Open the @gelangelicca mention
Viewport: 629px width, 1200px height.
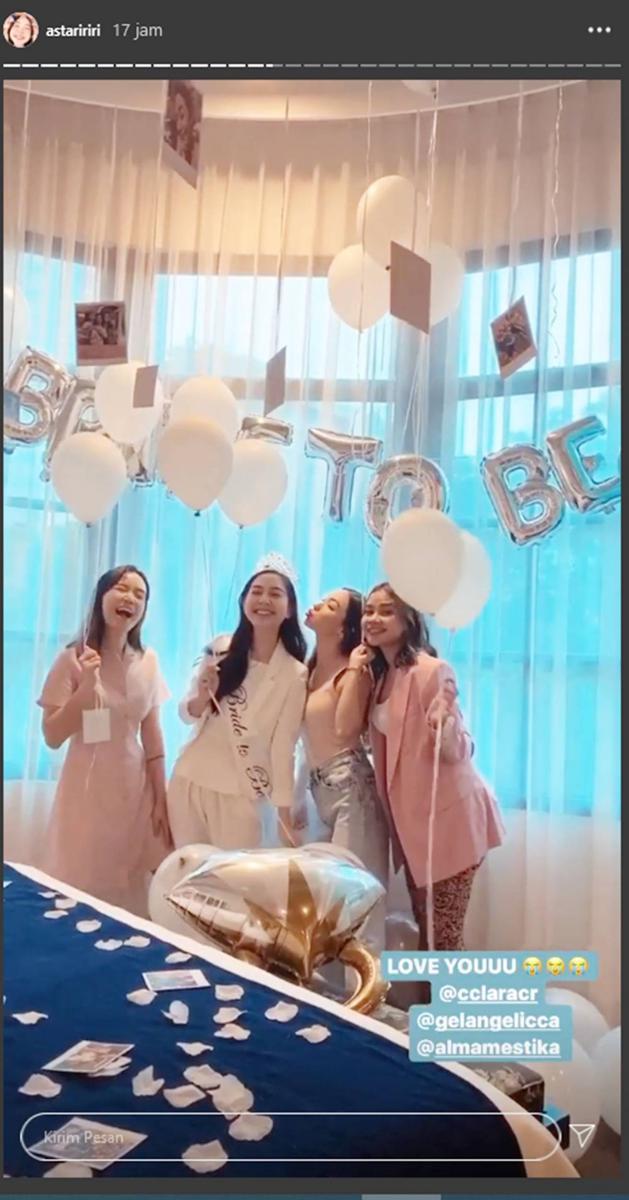[490, 1021]
